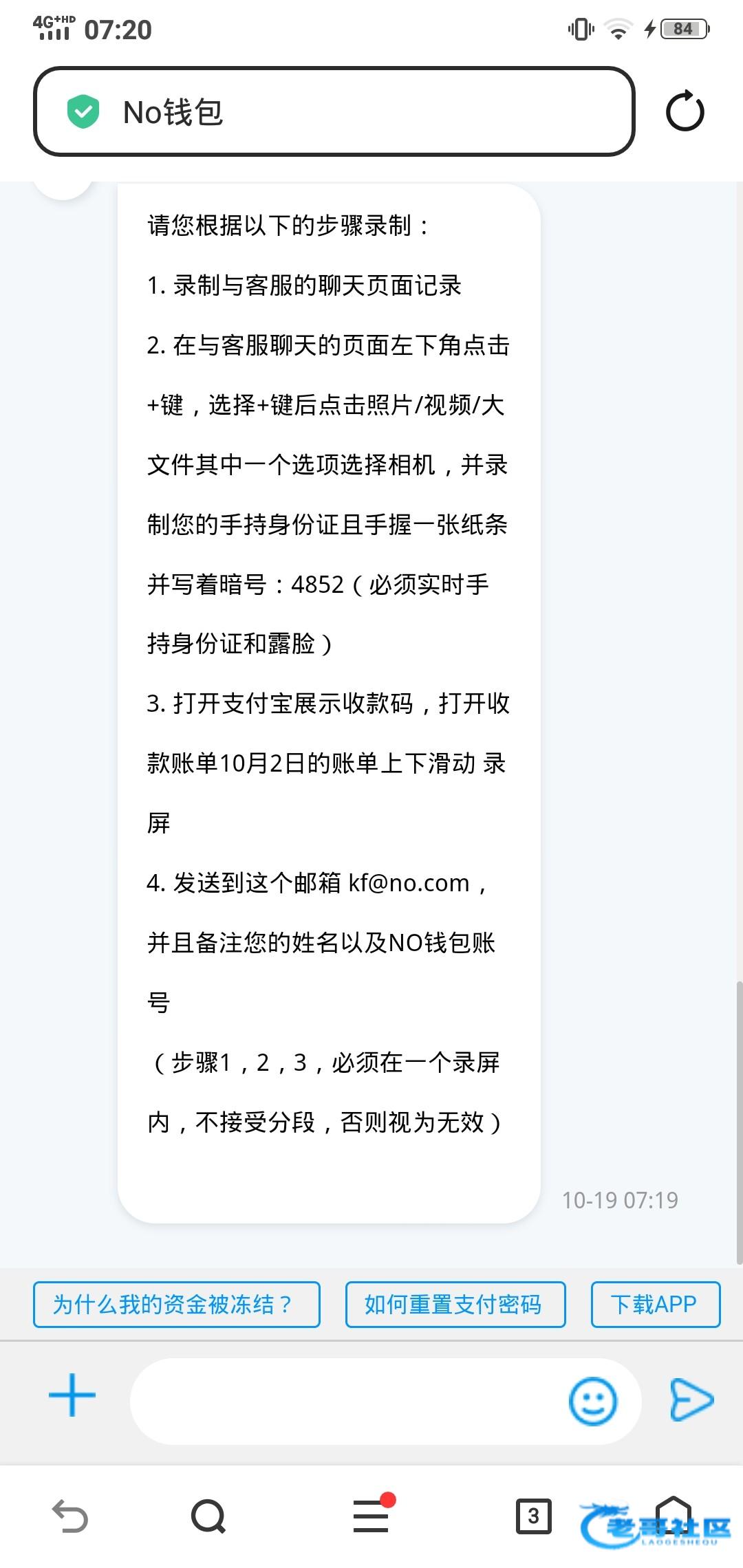743x1568 pixels.
Task: Tap the No钱包 address bar
Action: [334, 111]
